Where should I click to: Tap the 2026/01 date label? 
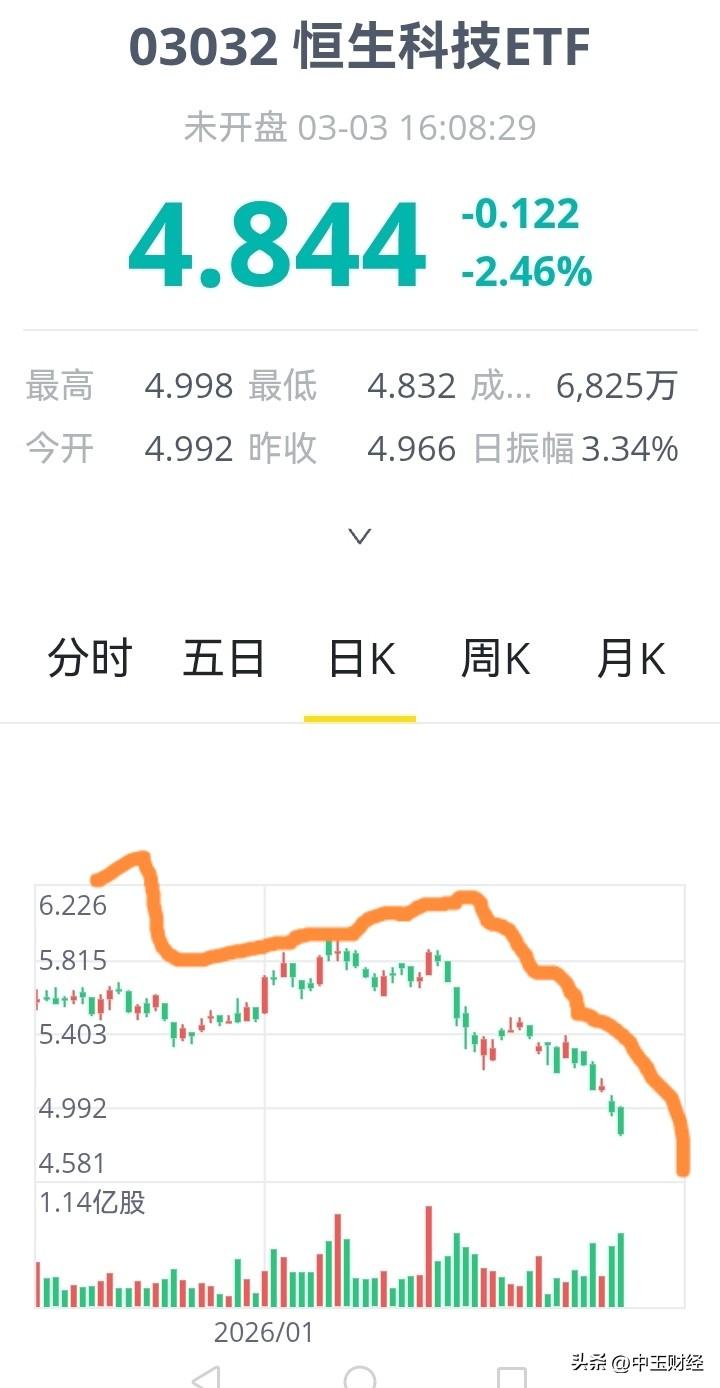[262, 1332]
